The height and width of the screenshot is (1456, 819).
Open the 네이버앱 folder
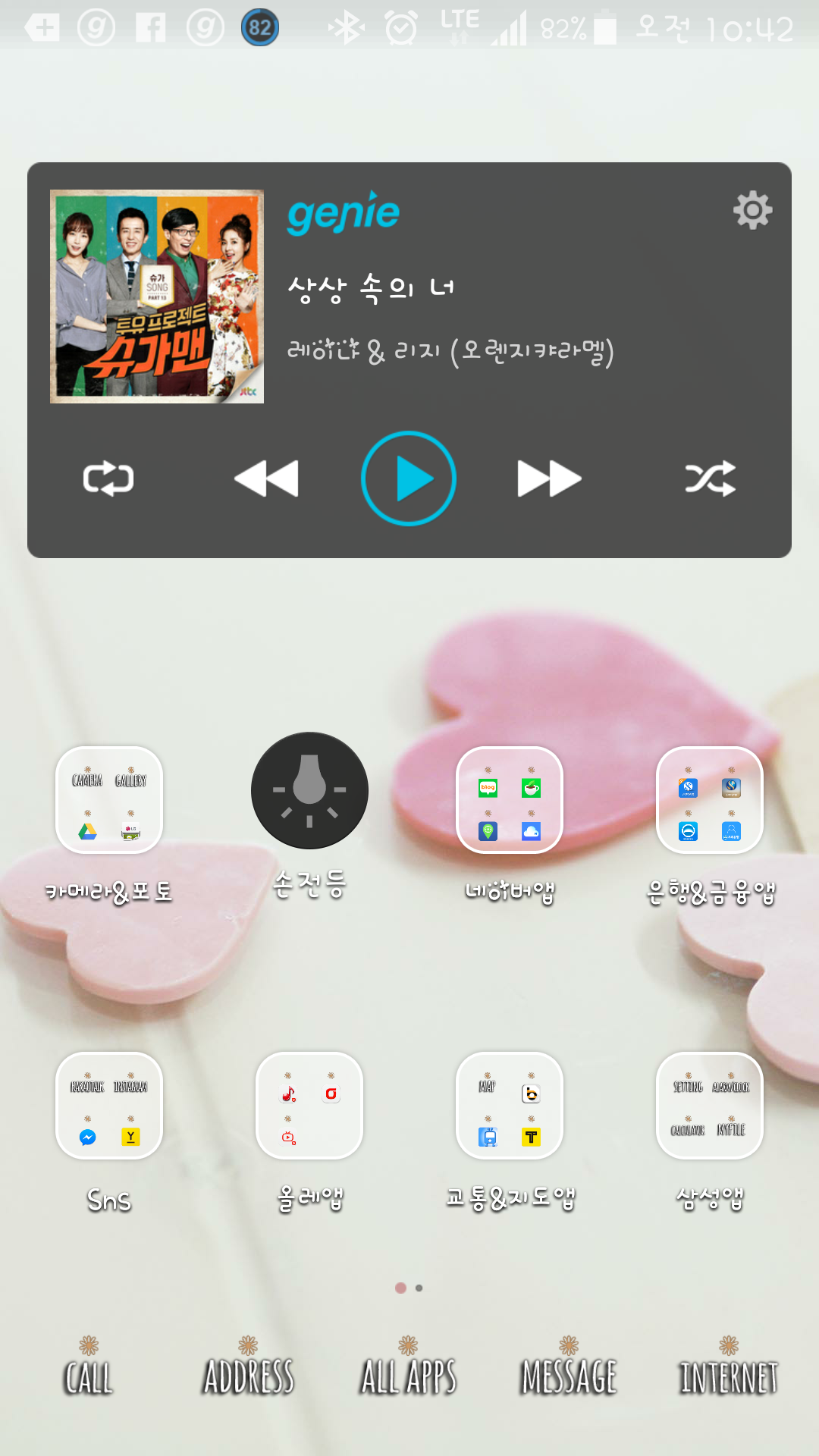tap(510, 801)
